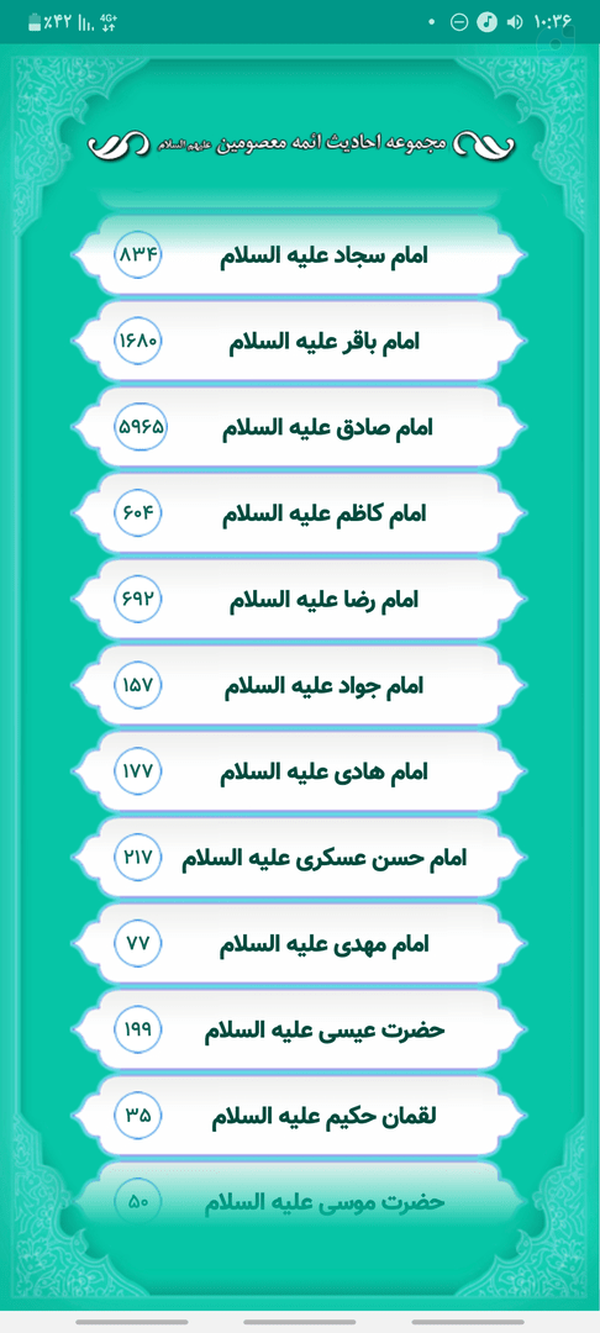This screenshot has width=600, height=1333.
Task: Open امام کاظم علیه السلام hadith list
Action: (299, 513)
